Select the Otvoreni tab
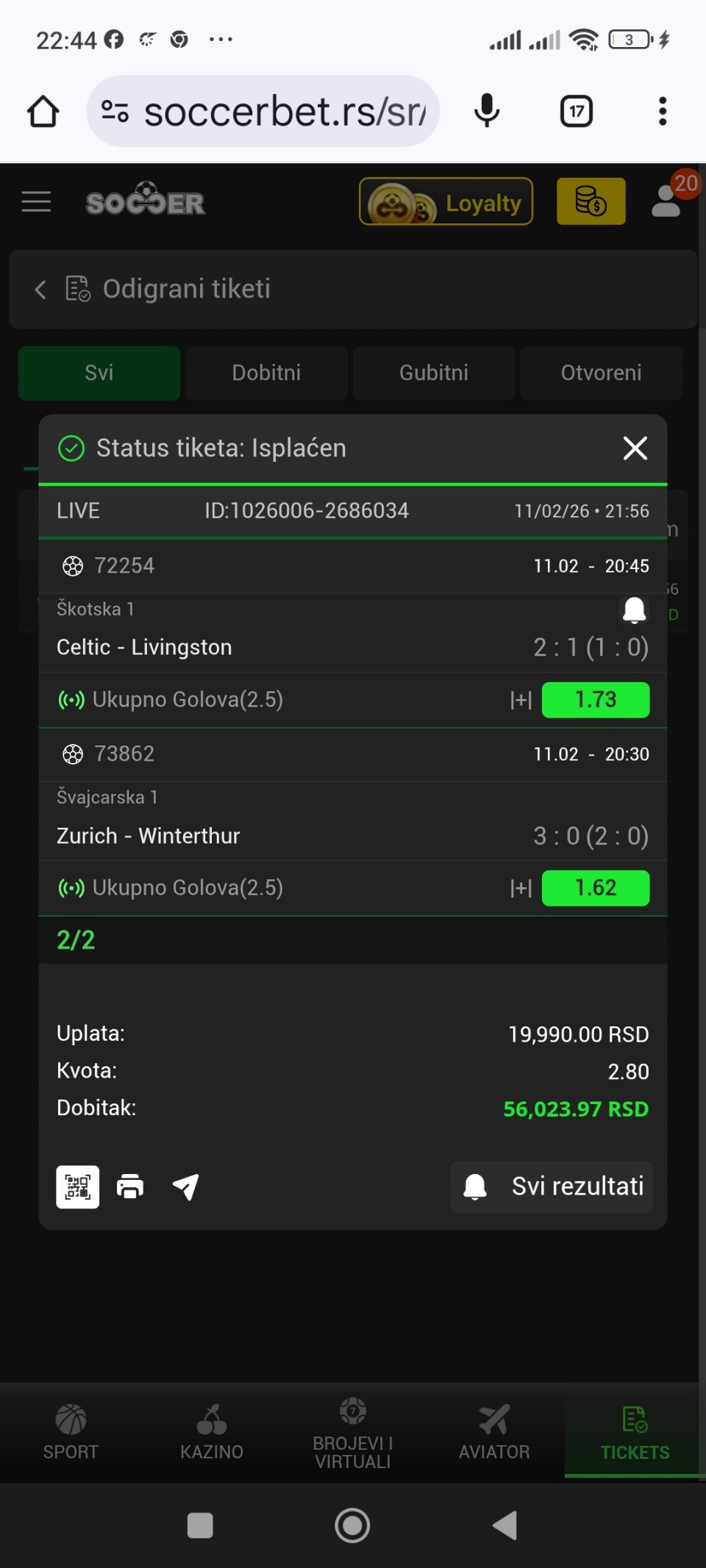 [x=601, y=373]
